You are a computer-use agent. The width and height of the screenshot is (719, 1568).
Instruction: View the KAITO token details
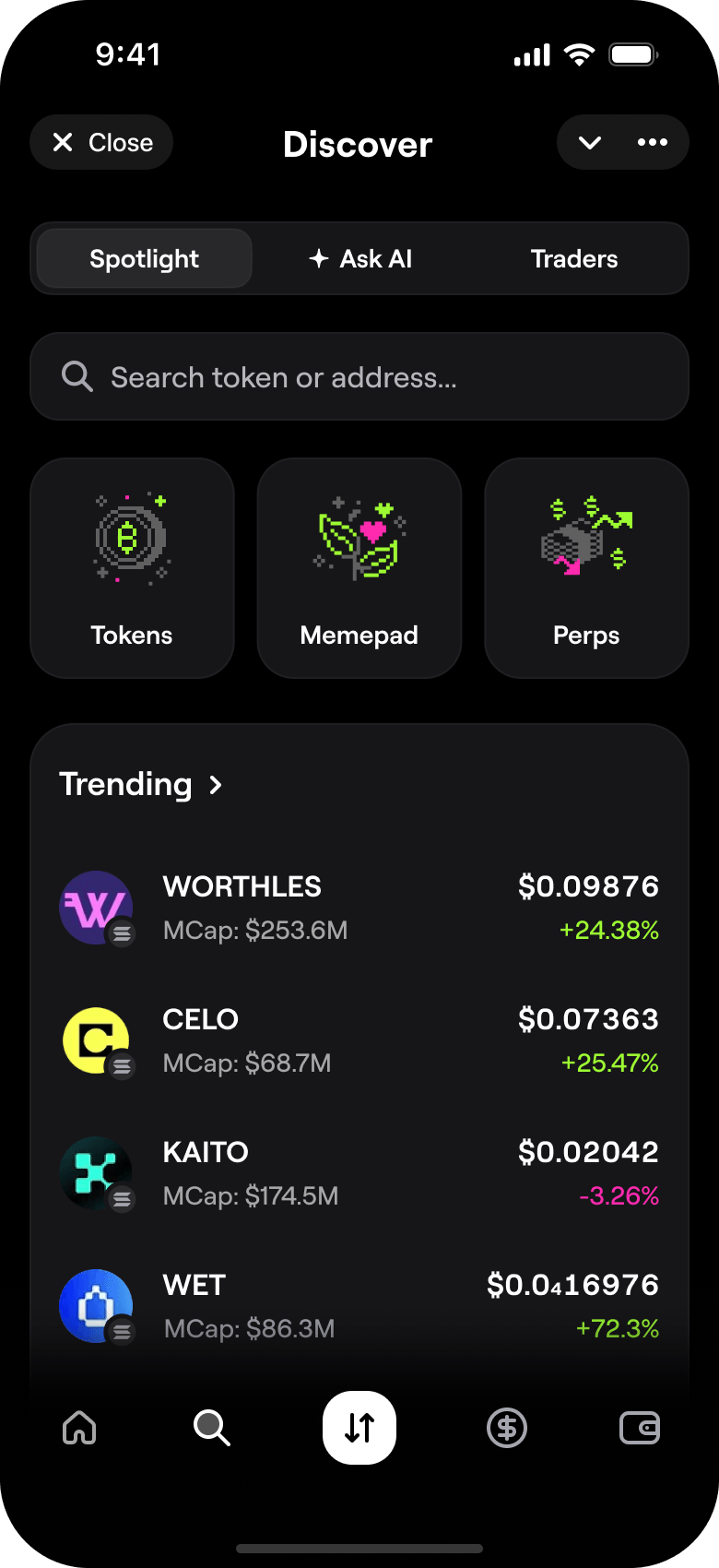(x=359, y=1173)
